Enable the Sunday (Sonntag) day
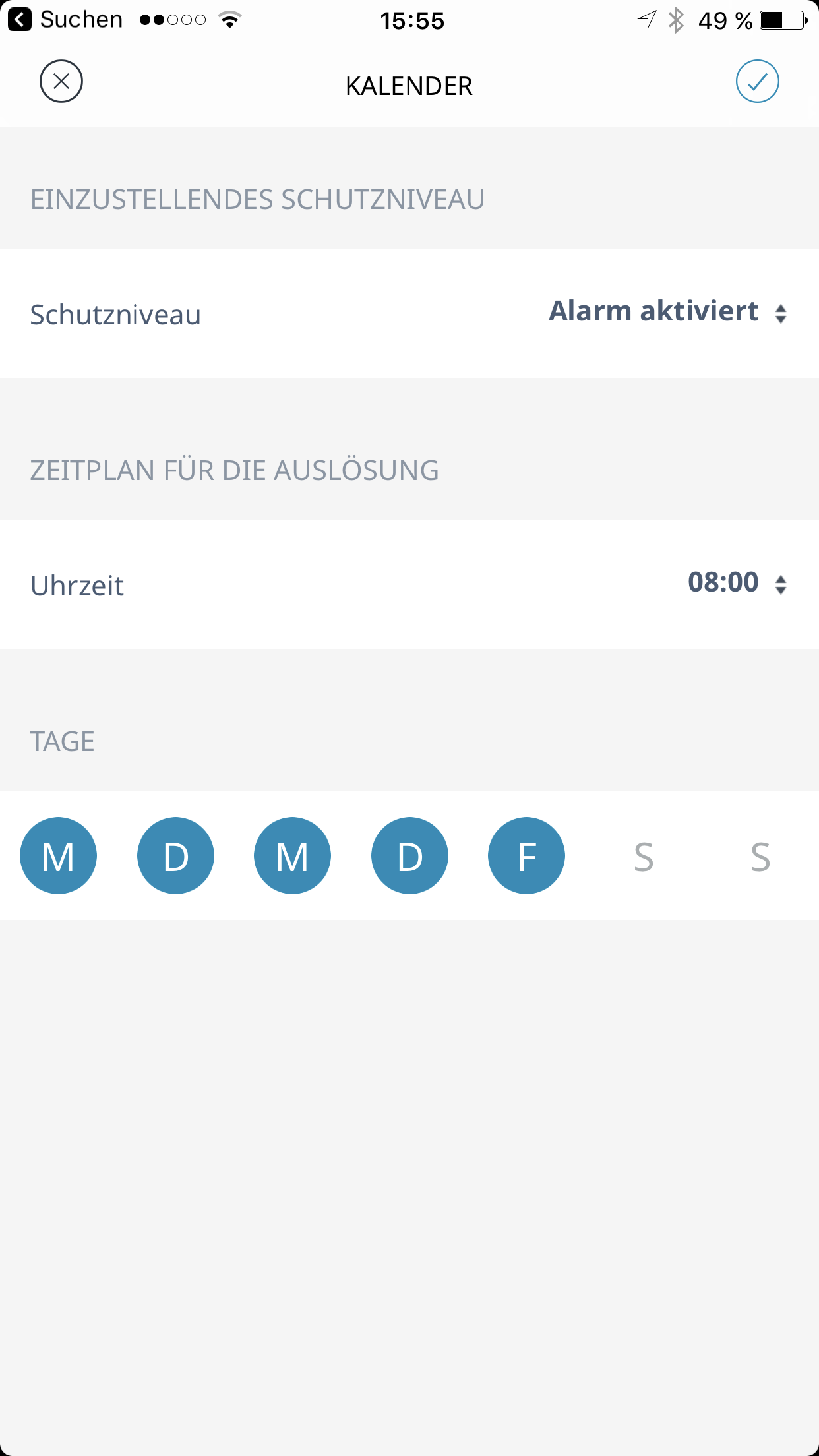This screenshot has height=1456, width=819. click(760, 856)
